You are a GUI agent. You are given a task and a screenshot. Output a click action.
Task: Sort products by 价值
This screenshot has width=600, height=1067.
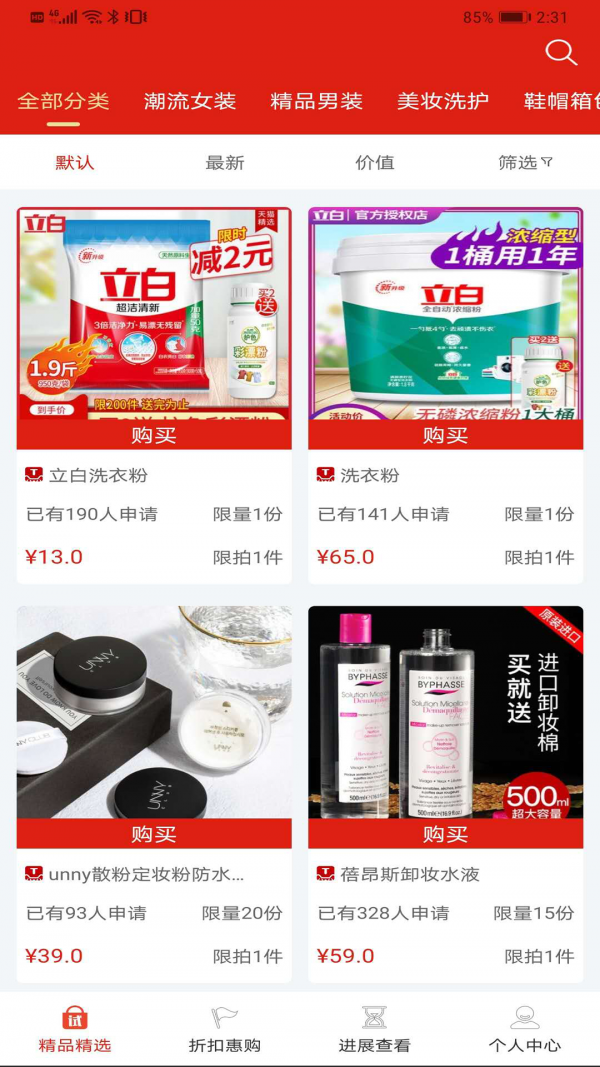pos(375,162)
